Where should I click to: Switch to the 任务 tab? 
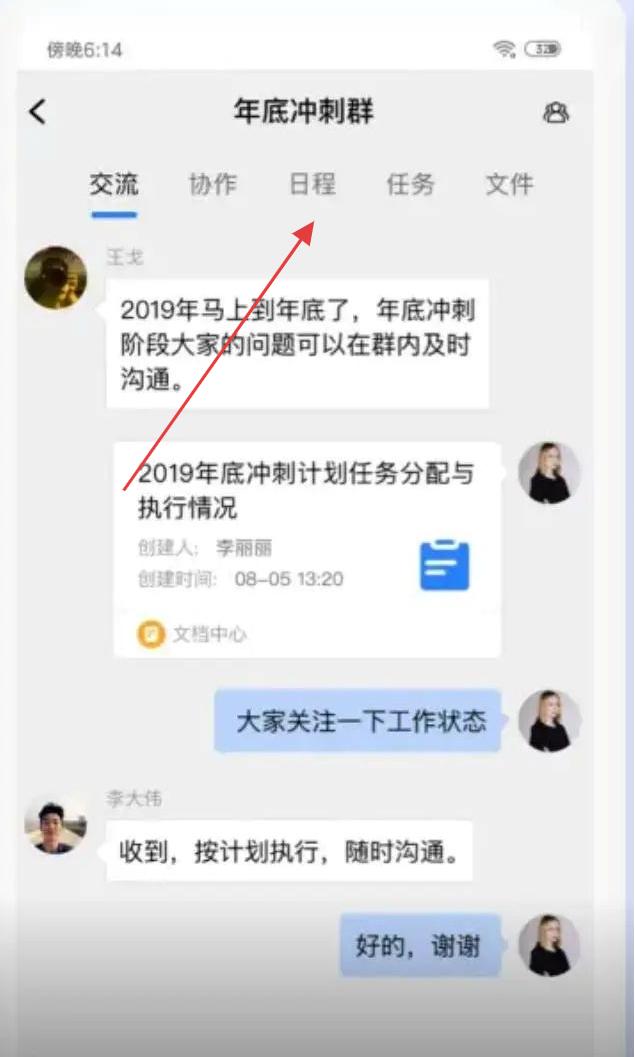(411, 185)
